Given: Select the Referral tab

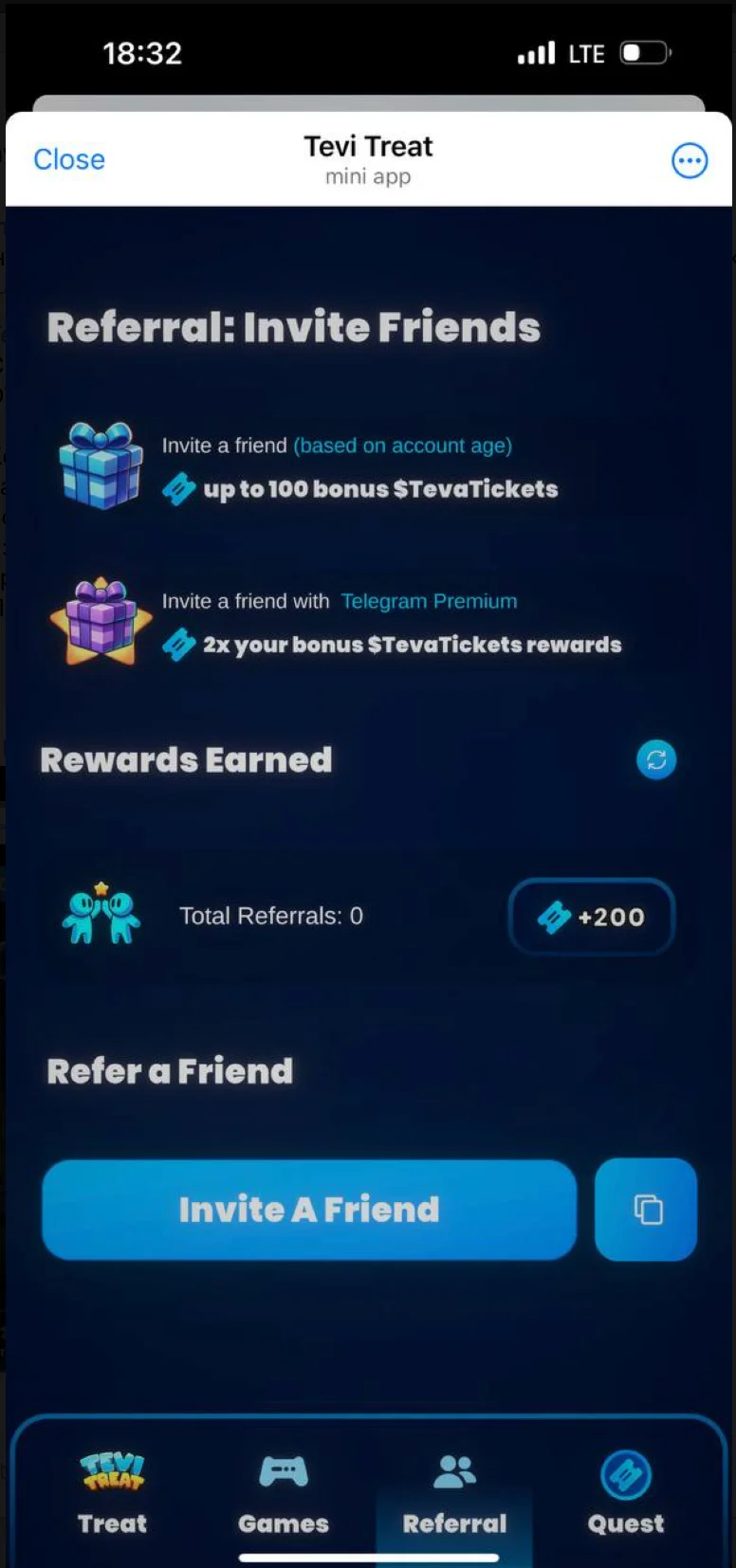Looking at the screenshot, I should [x=455, y=1494].
